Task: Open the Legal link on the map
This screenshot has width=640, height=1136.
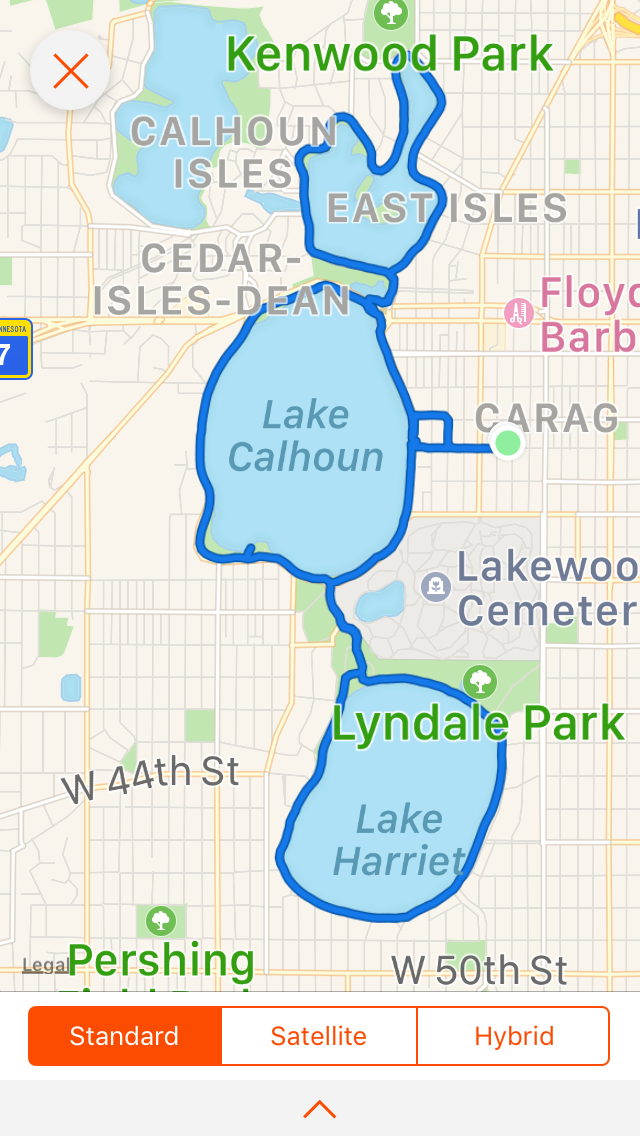Action: pos(44,965)
